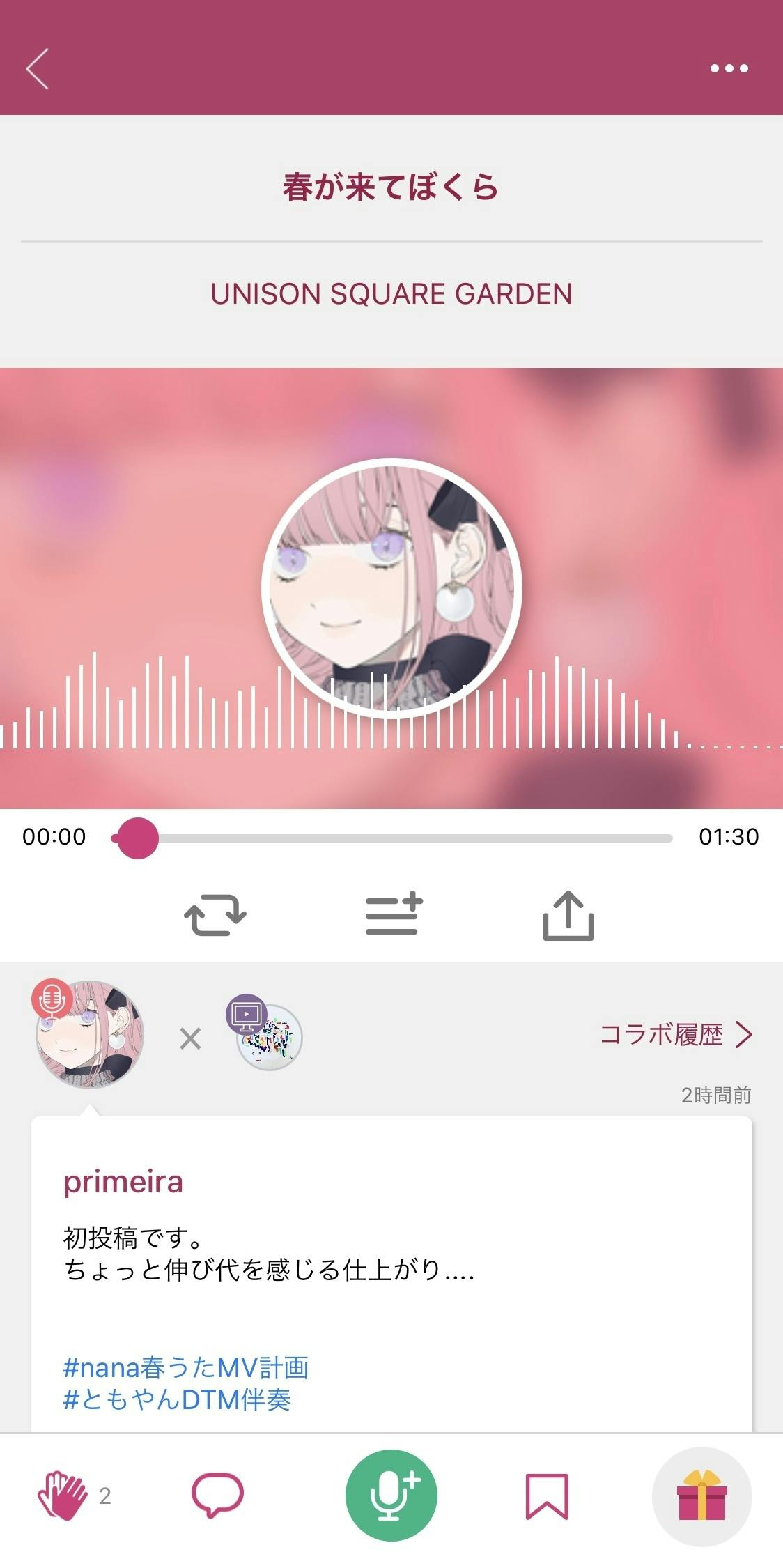Open the accompaniment creator's avatar
This screenshot has width=783, height=1568.
pos(268,1037)
